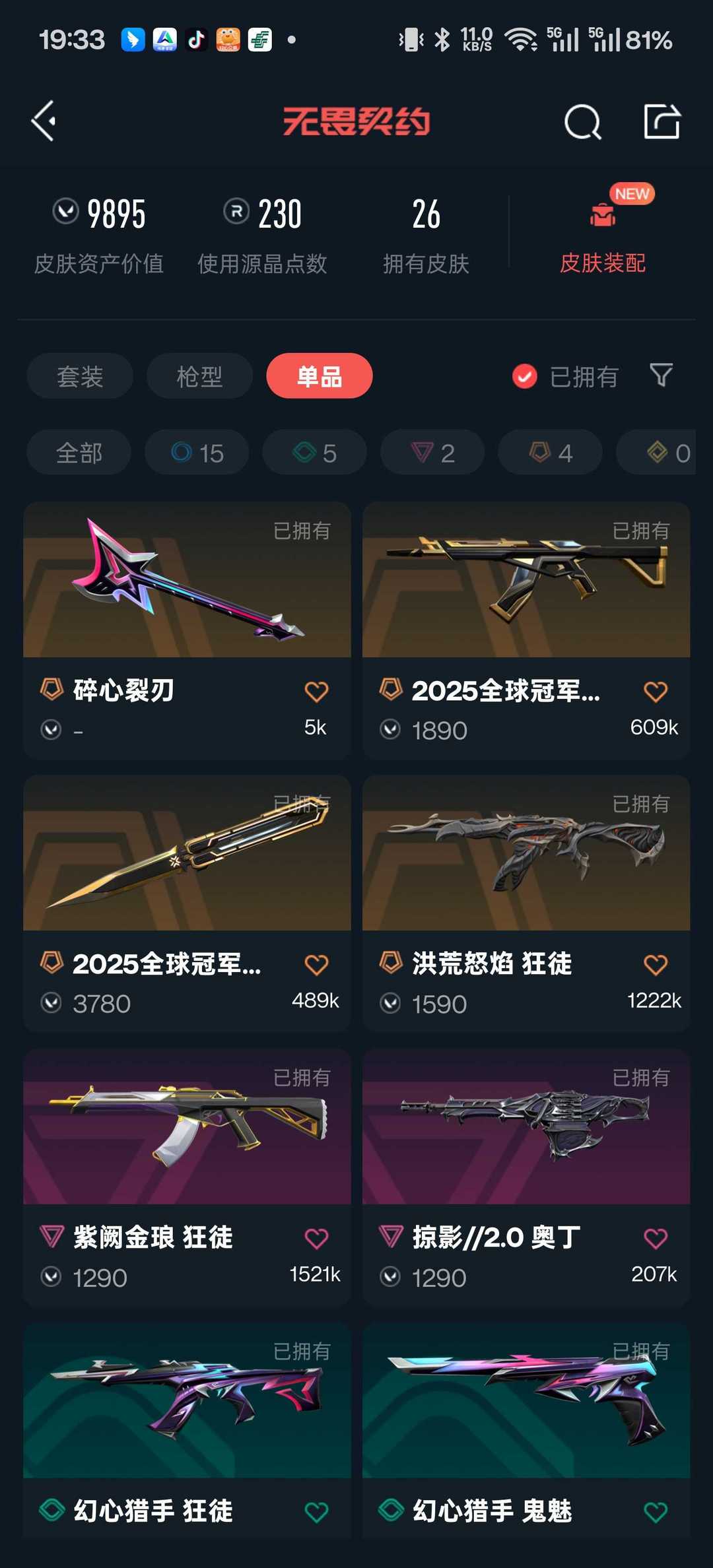Viewport: 713px width, 1568px height.
Task: Favorite the 掠影//2.0 奥丁 skin
Action: point(655,1239)
